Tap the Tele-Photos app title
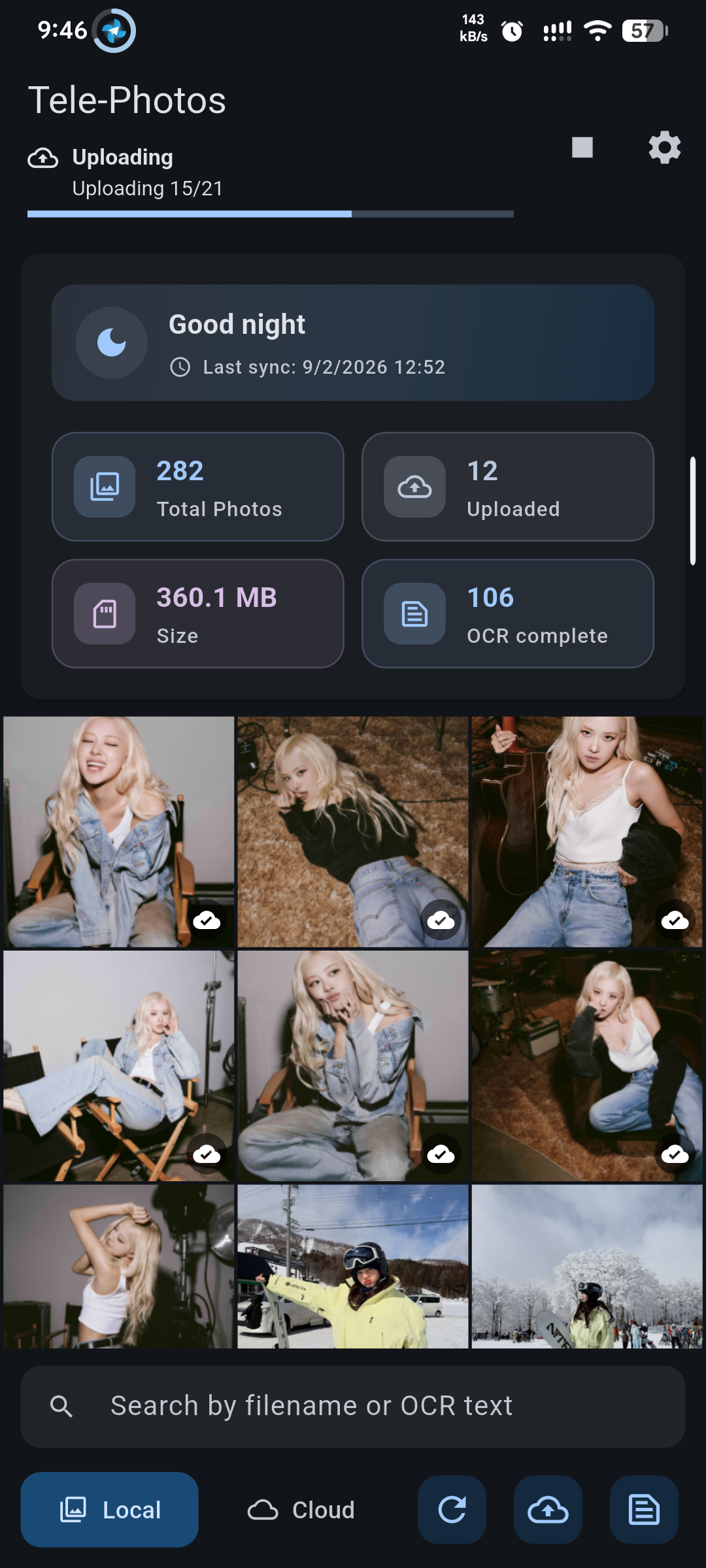The image size is (706, 1568). (128, 100)
